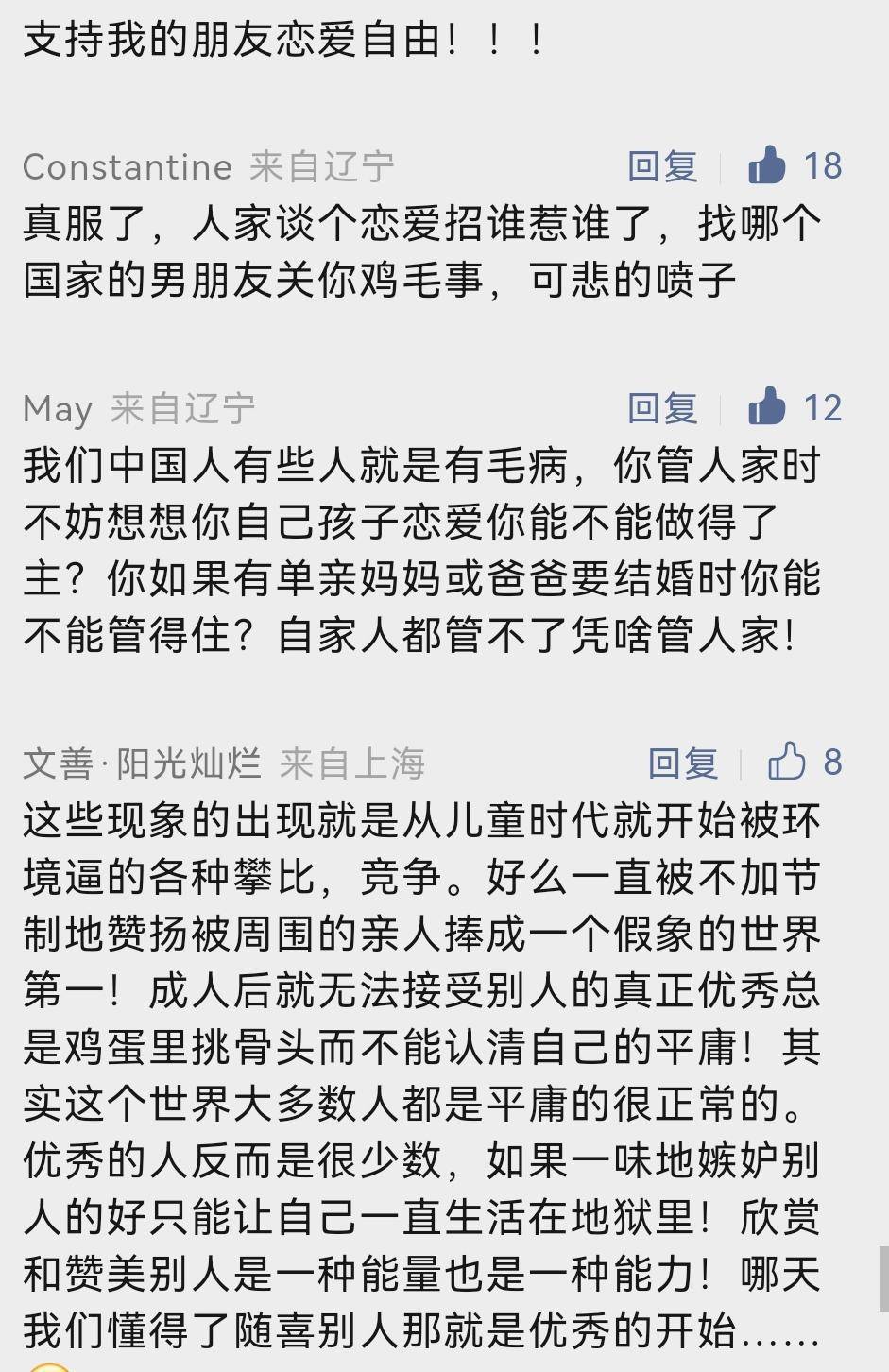
Task: Reply to 文善·阳光灿烂's comment
Action: pyautogui.click(x=683, y=763)
